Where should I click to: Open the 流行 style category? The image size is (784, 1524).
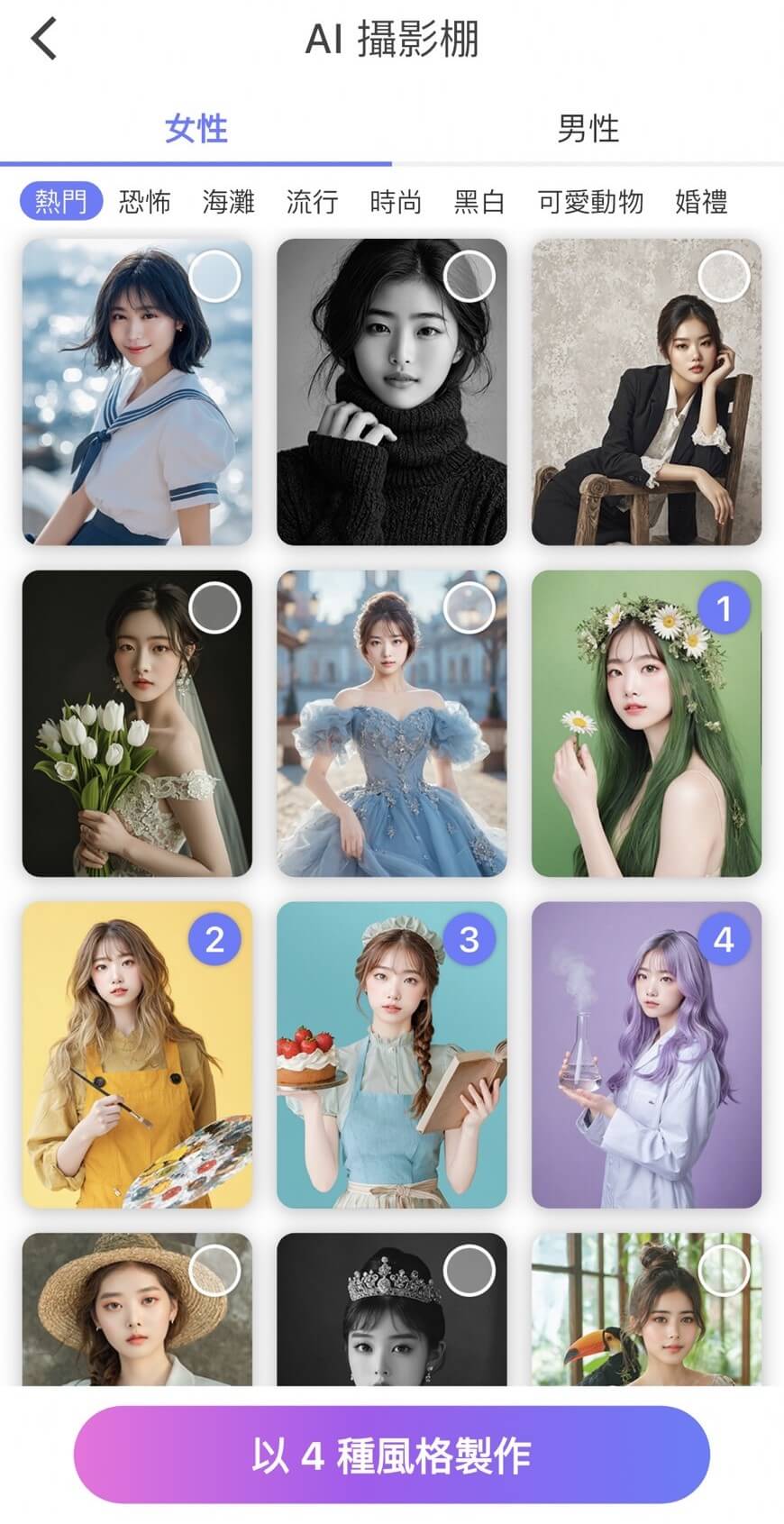(312, 202)
